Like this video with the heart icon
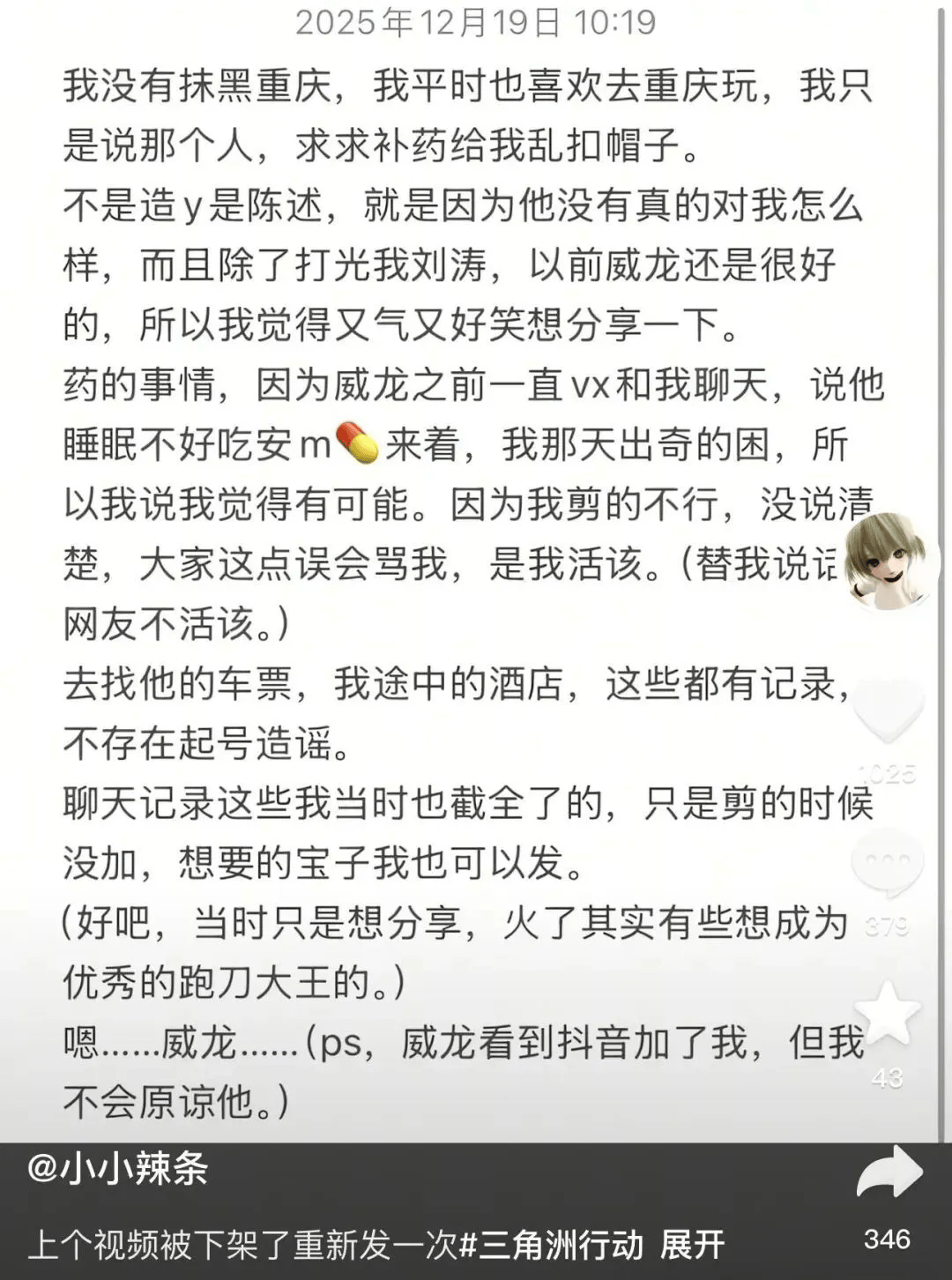The image size is (952, 1280). pos(888,711)
